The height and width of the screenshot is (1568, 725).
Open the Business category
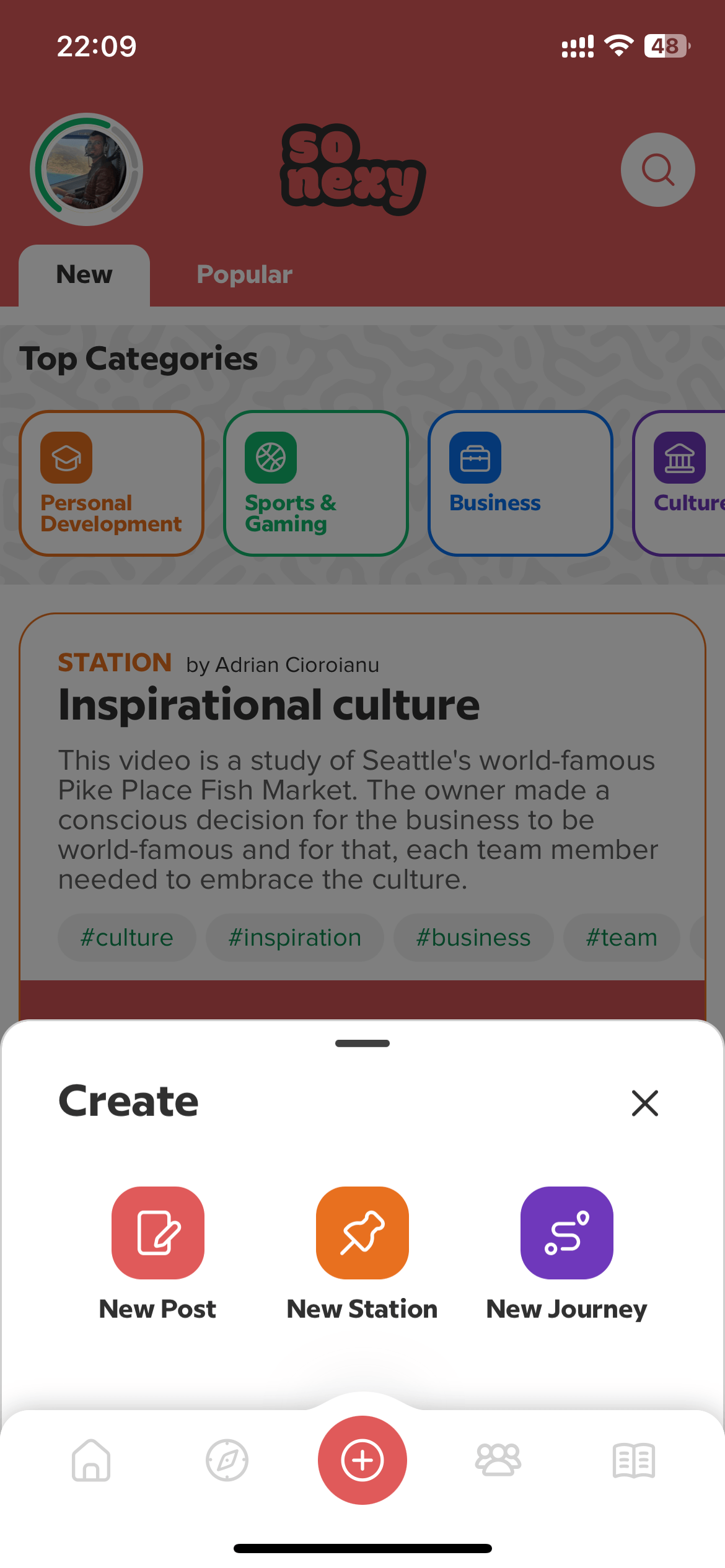(521, 483)
